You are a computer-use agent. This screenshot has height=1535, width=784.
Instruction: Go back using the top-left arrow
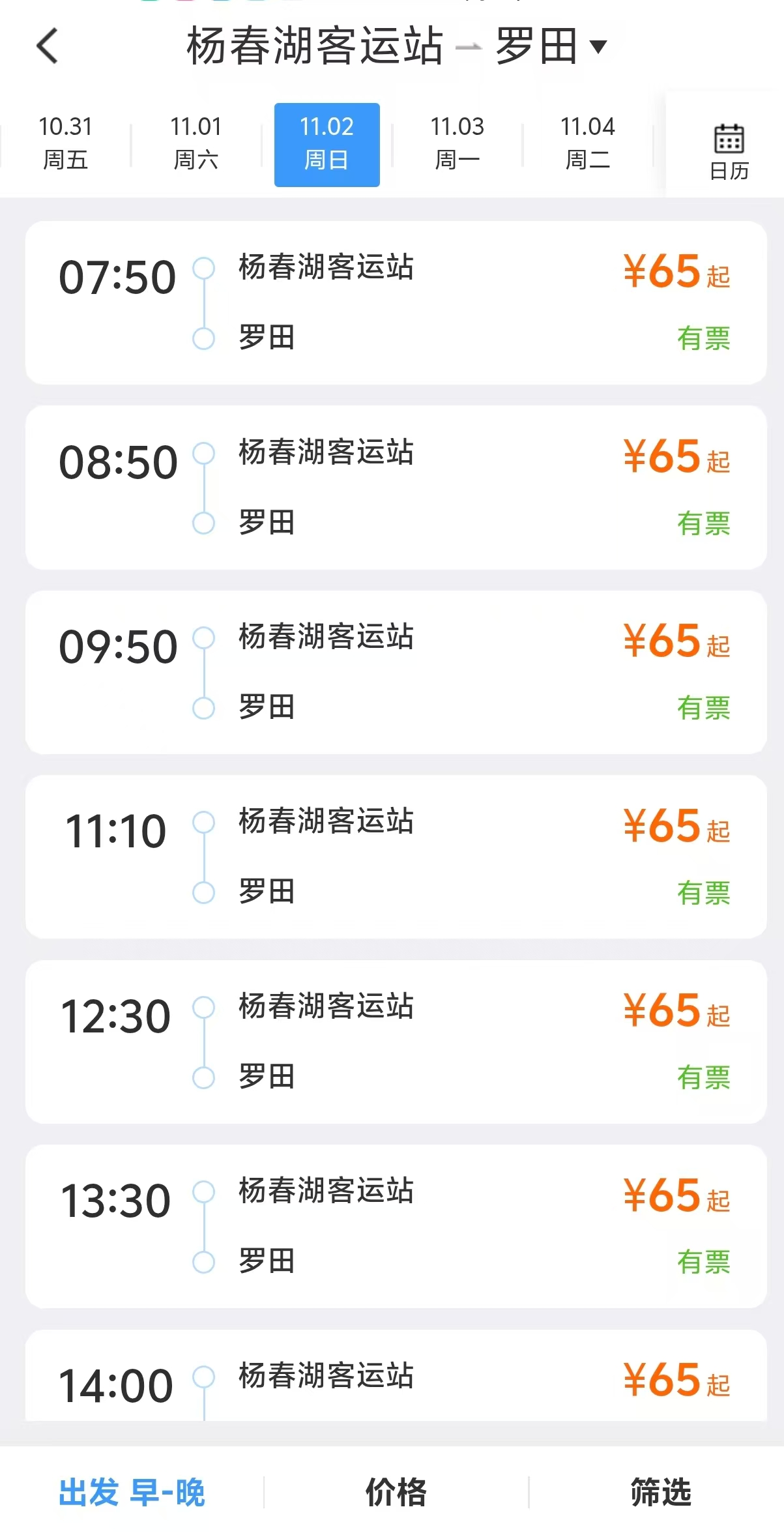(x=48, y=46)
